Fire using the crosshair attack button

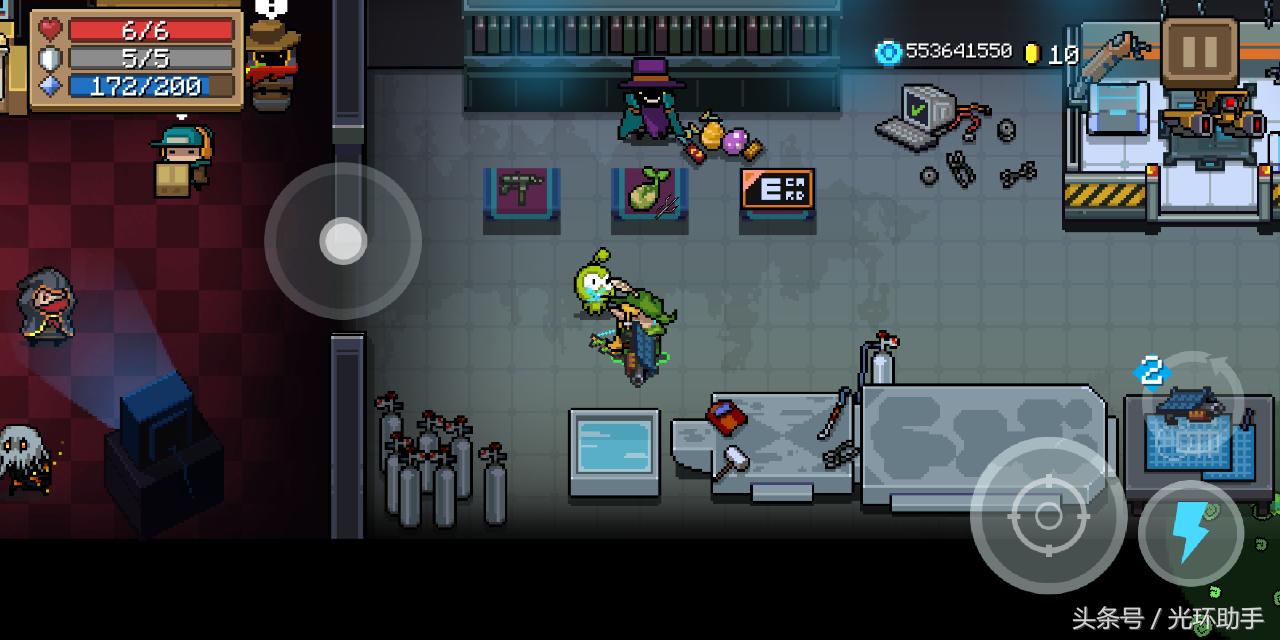click(x=1048, y=516)
